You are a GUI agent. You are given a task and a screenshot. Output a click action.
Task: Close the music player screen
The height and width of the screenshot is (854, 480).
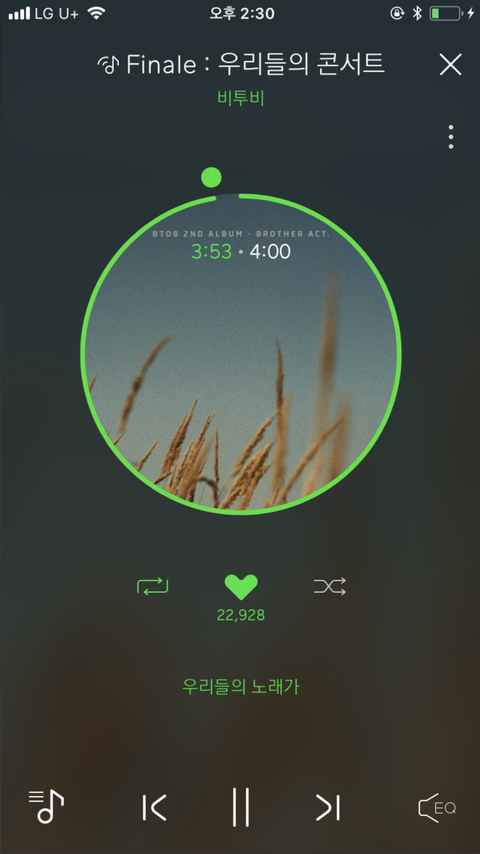tap(451, 65)
